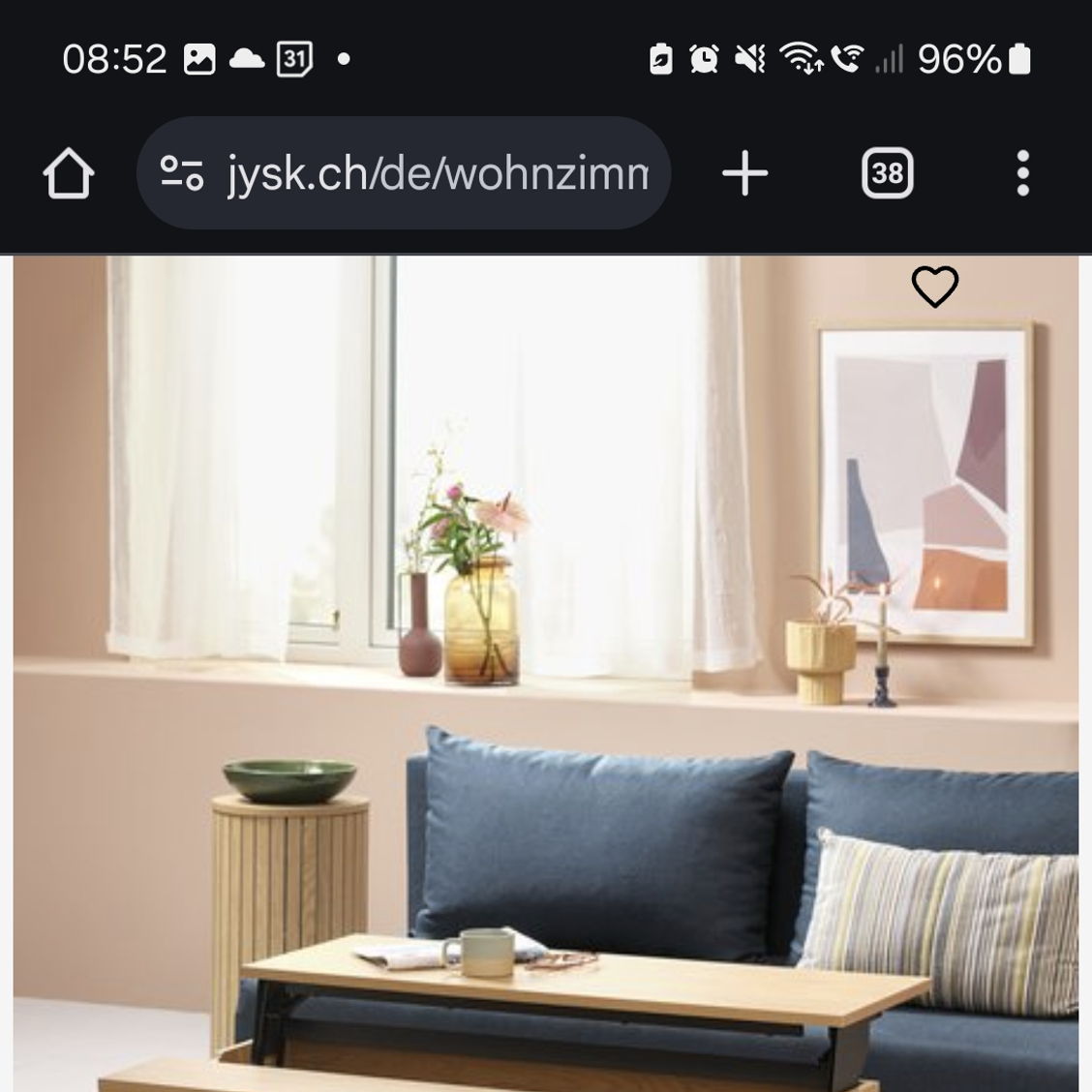The image size is (1092, 1092).
Task: Go to the browser home page
Action: [69, 174]
